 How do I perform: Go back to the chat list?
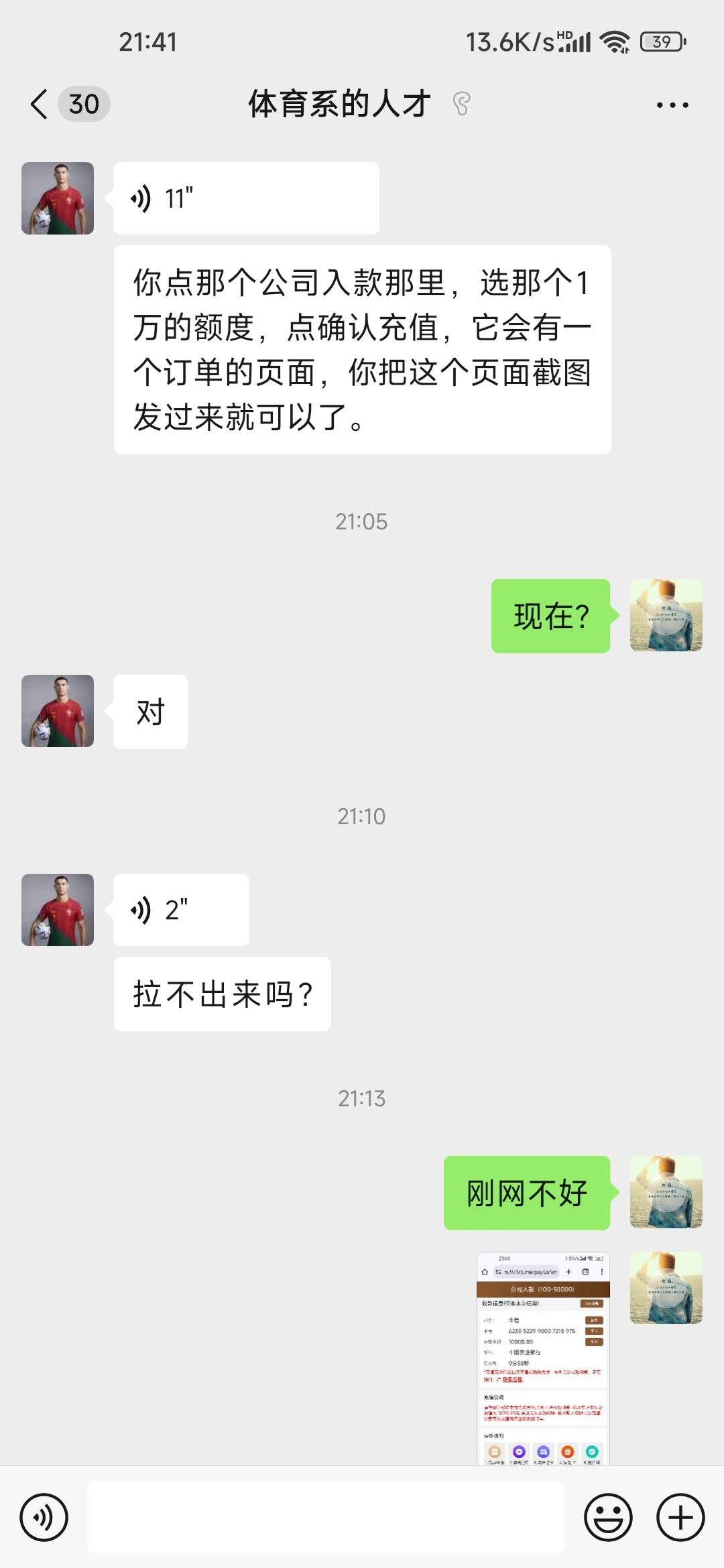40,105
